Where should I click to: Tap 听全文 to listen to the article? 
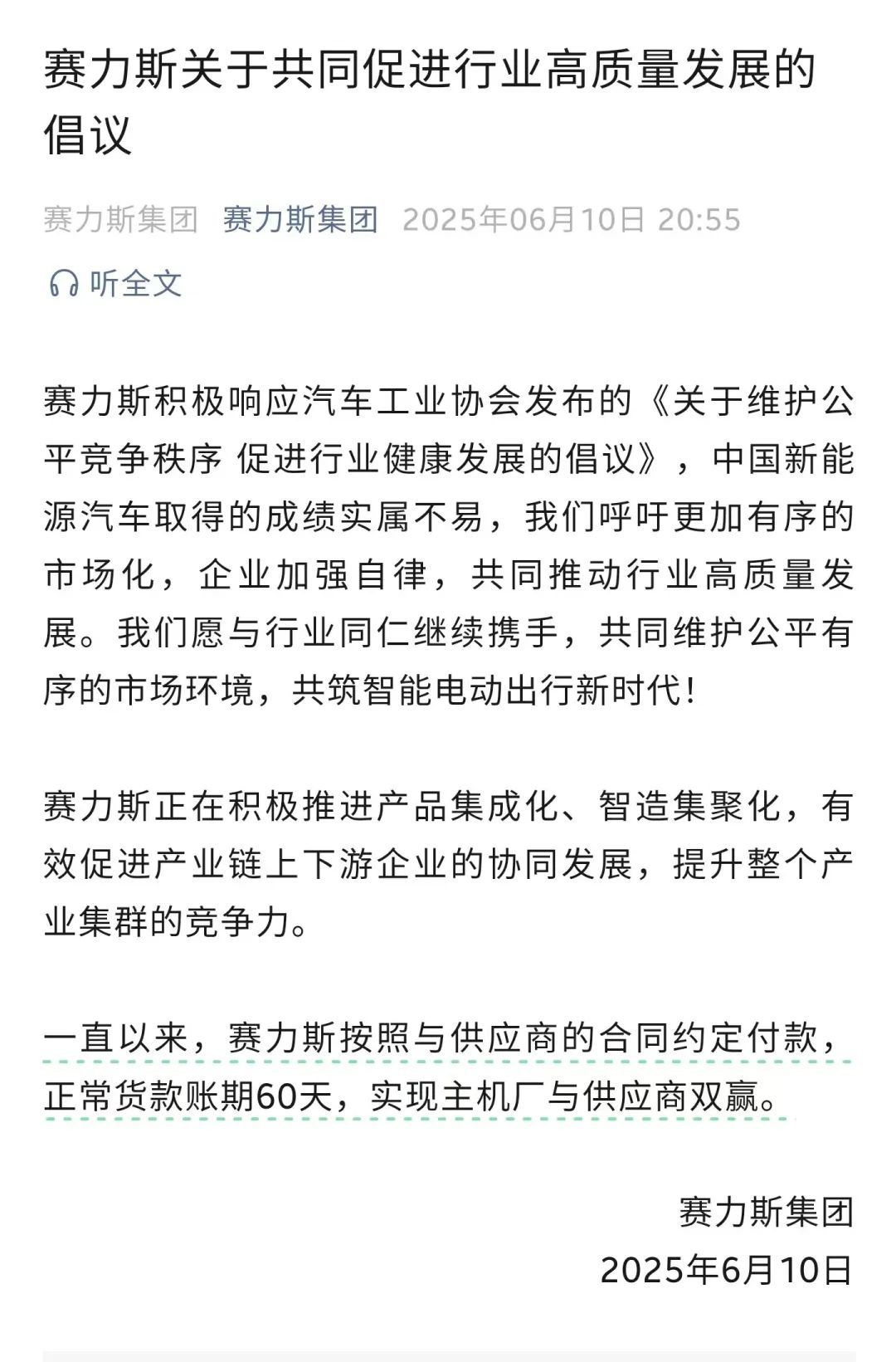point(116,284)
